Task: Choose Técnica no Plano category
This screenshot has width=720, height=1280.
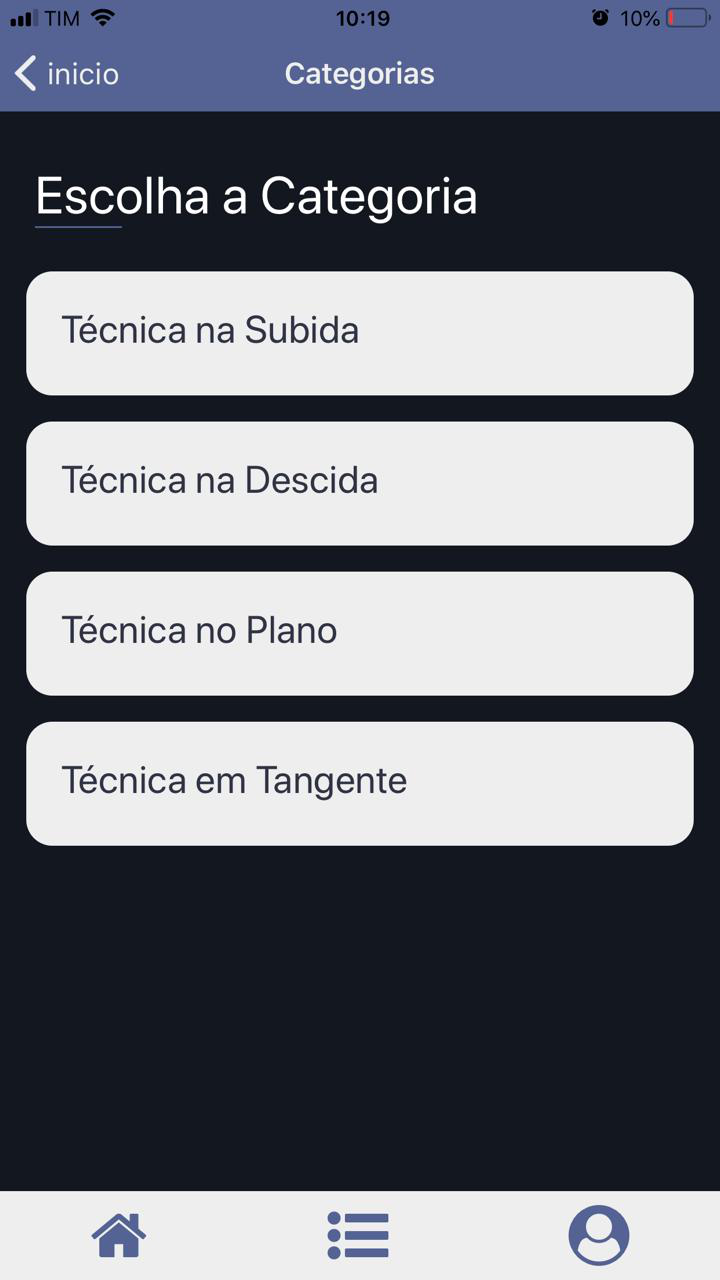Action: [360, 633]
